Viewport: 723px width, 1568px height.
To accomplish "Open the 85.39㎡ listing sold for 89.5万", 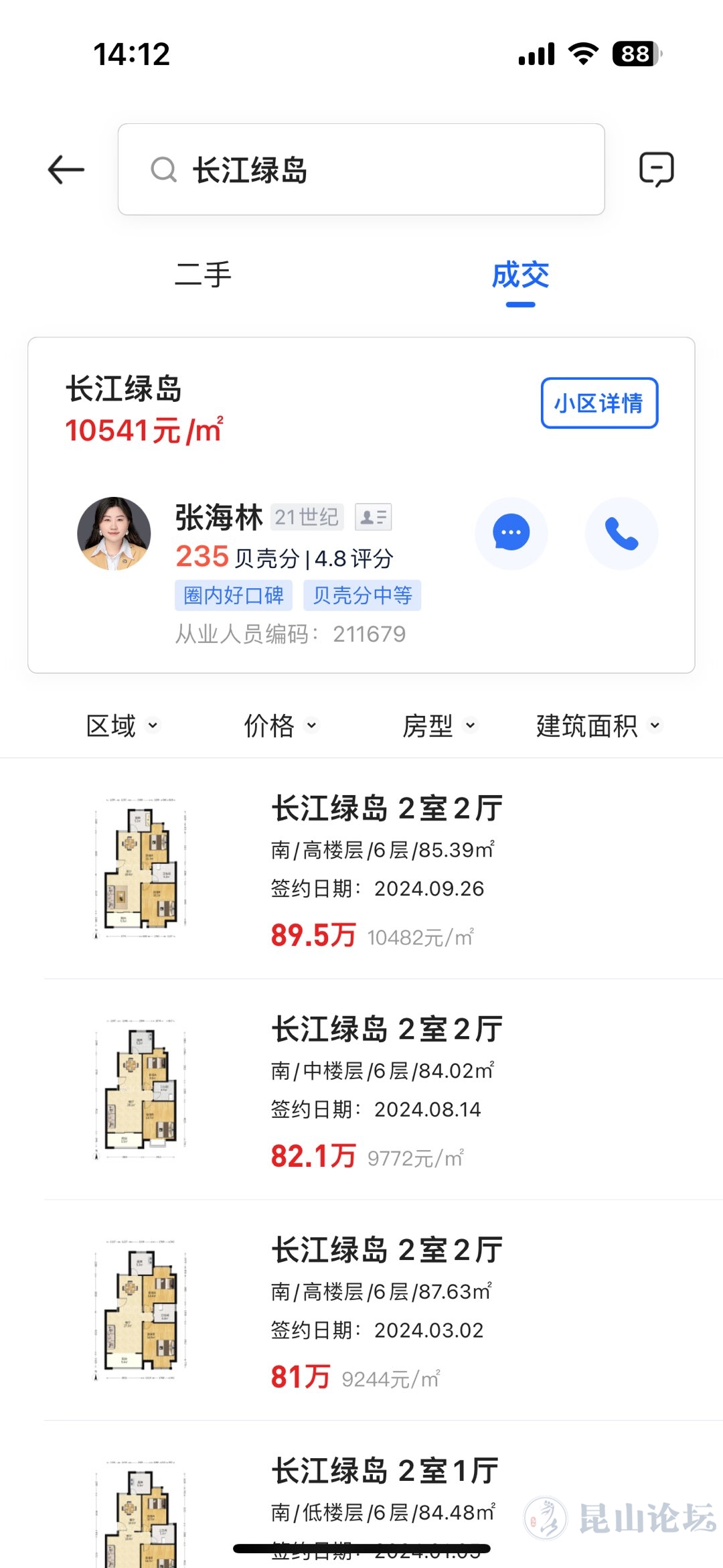I will pos(385,869).
